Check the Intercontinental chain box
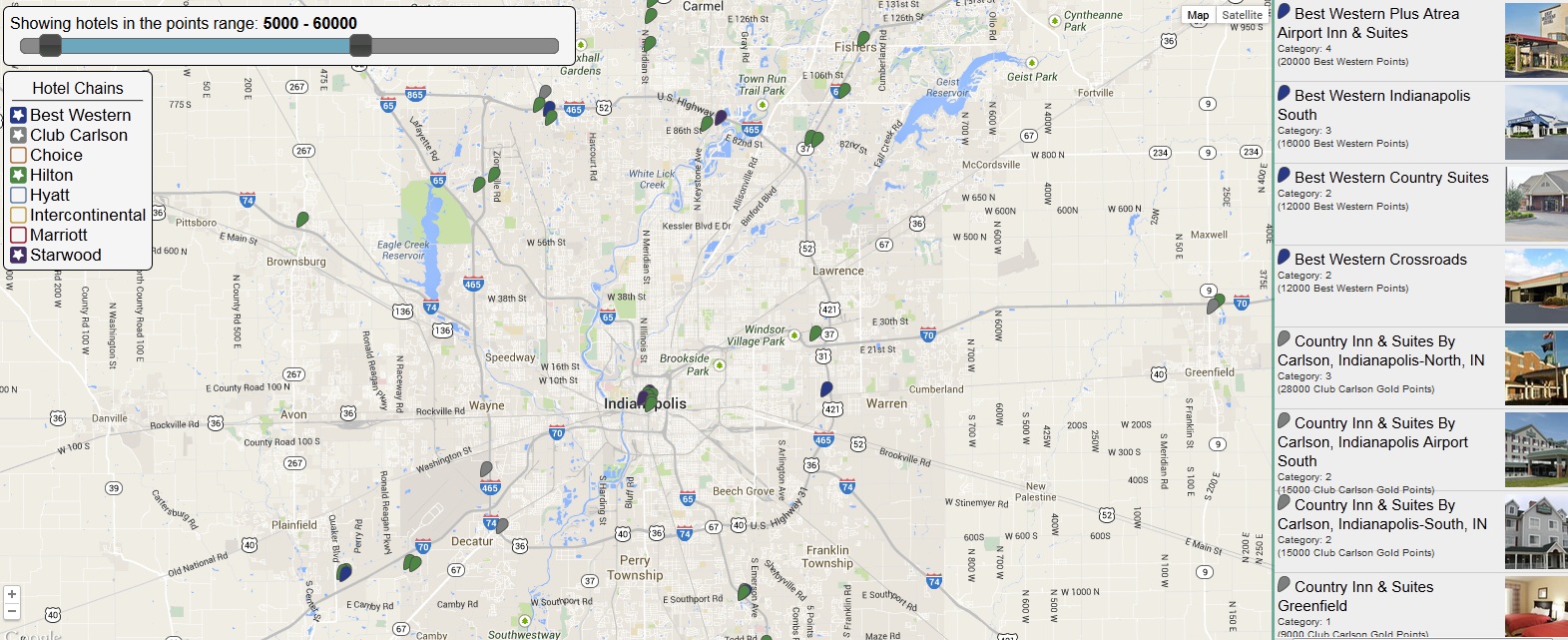 point(18,215)
